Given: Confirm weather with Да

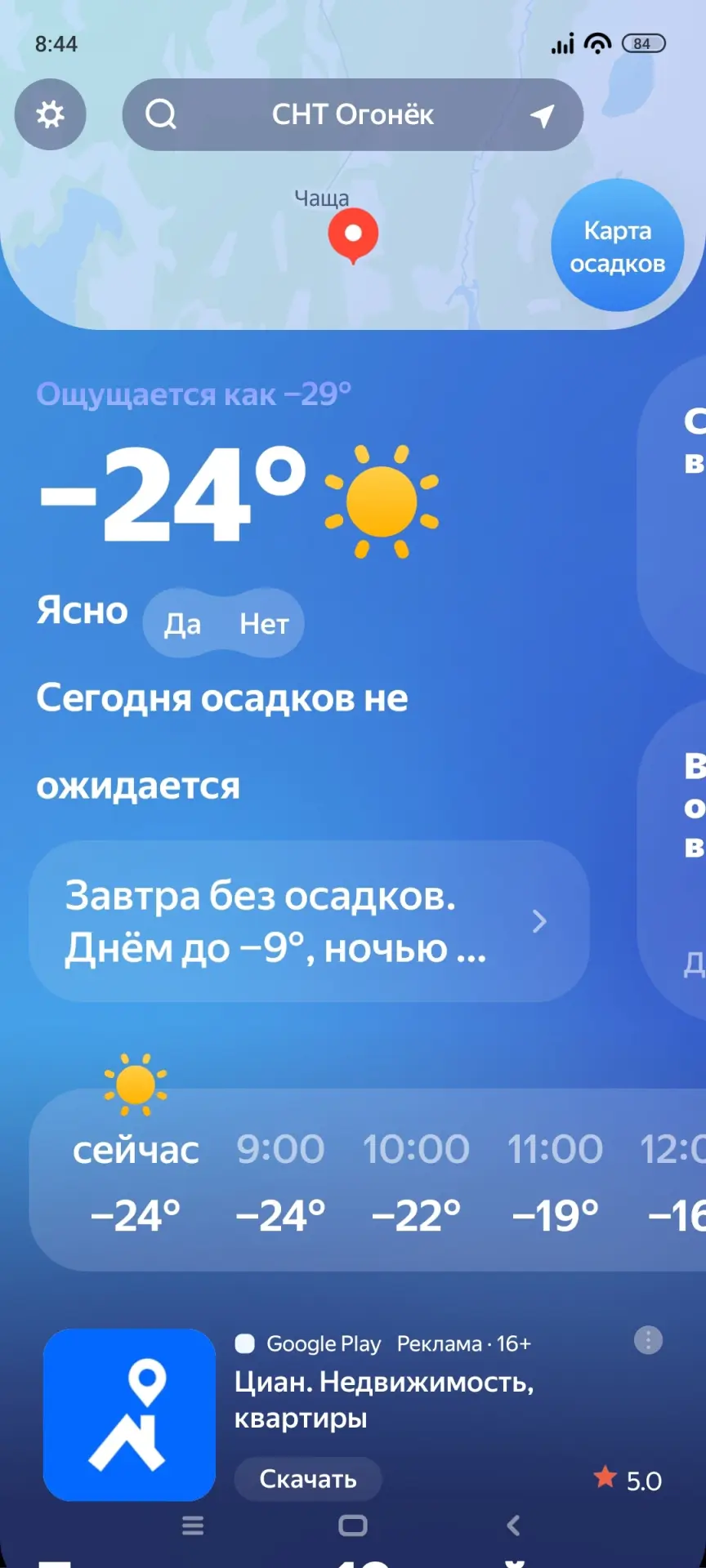Looking at the screenshot, I should [182, 624].
